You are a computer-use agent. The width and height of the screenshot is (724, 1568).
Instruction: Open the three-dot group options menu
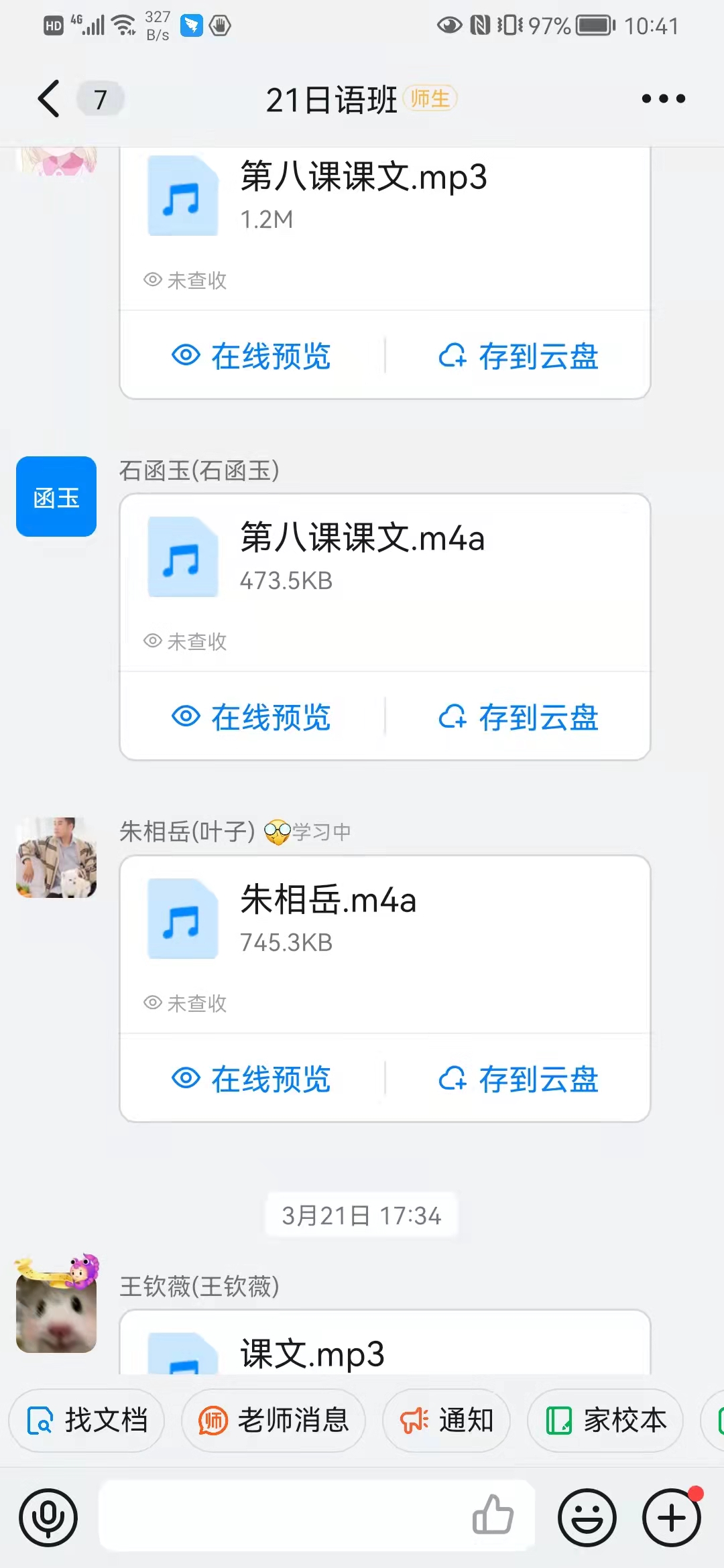pyautogui.click(x=663, y=99)
